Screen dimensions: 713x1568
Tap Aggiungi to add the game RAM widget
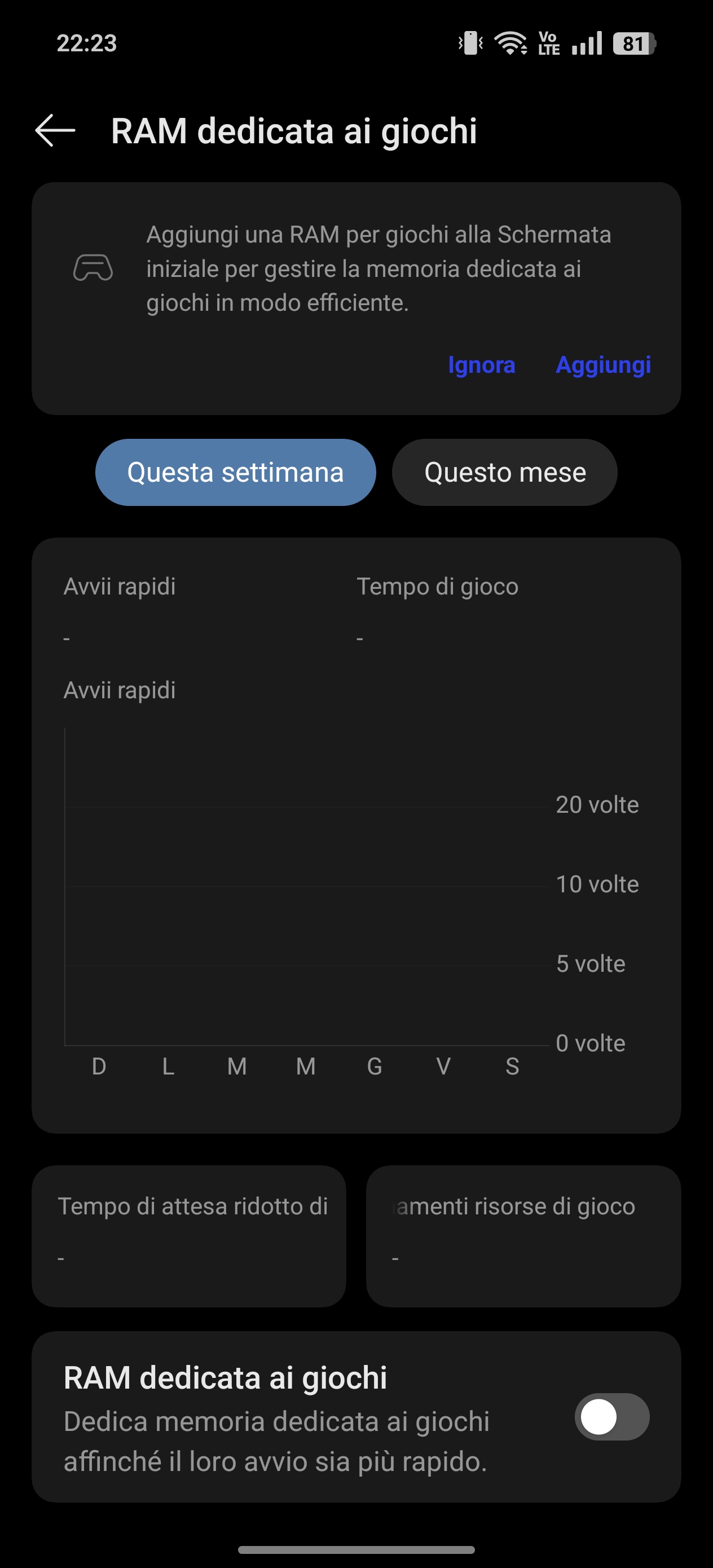tap(603, 364)
